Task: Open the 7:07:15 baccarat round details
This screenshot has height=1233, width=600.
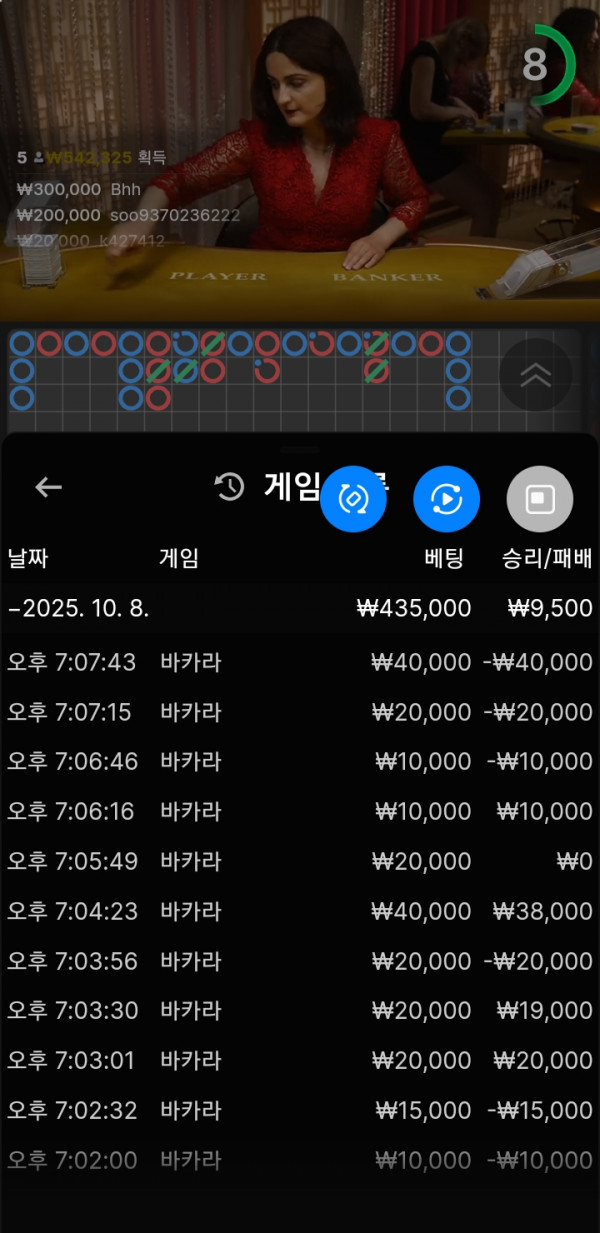Action: [300, 712]
